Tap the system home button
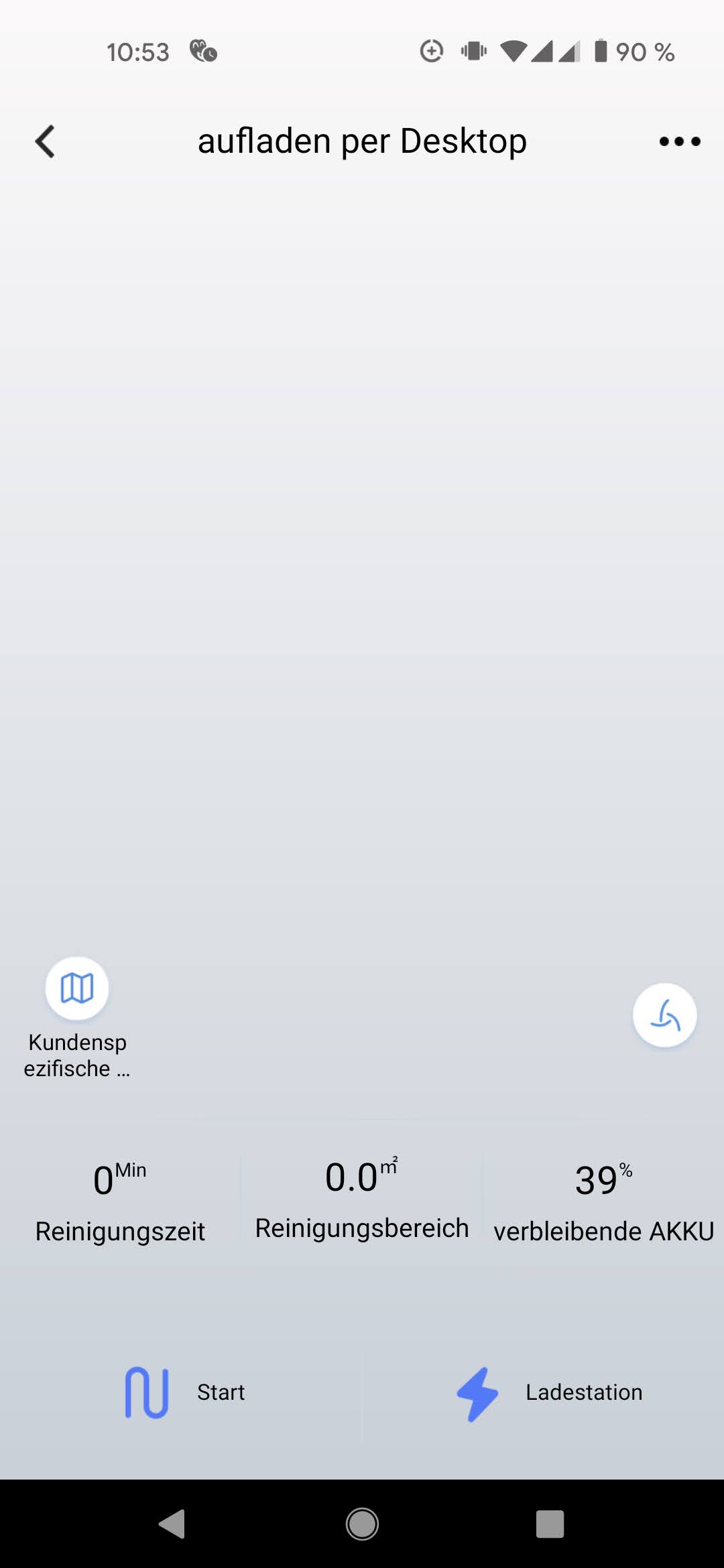 click(362, 1524)
